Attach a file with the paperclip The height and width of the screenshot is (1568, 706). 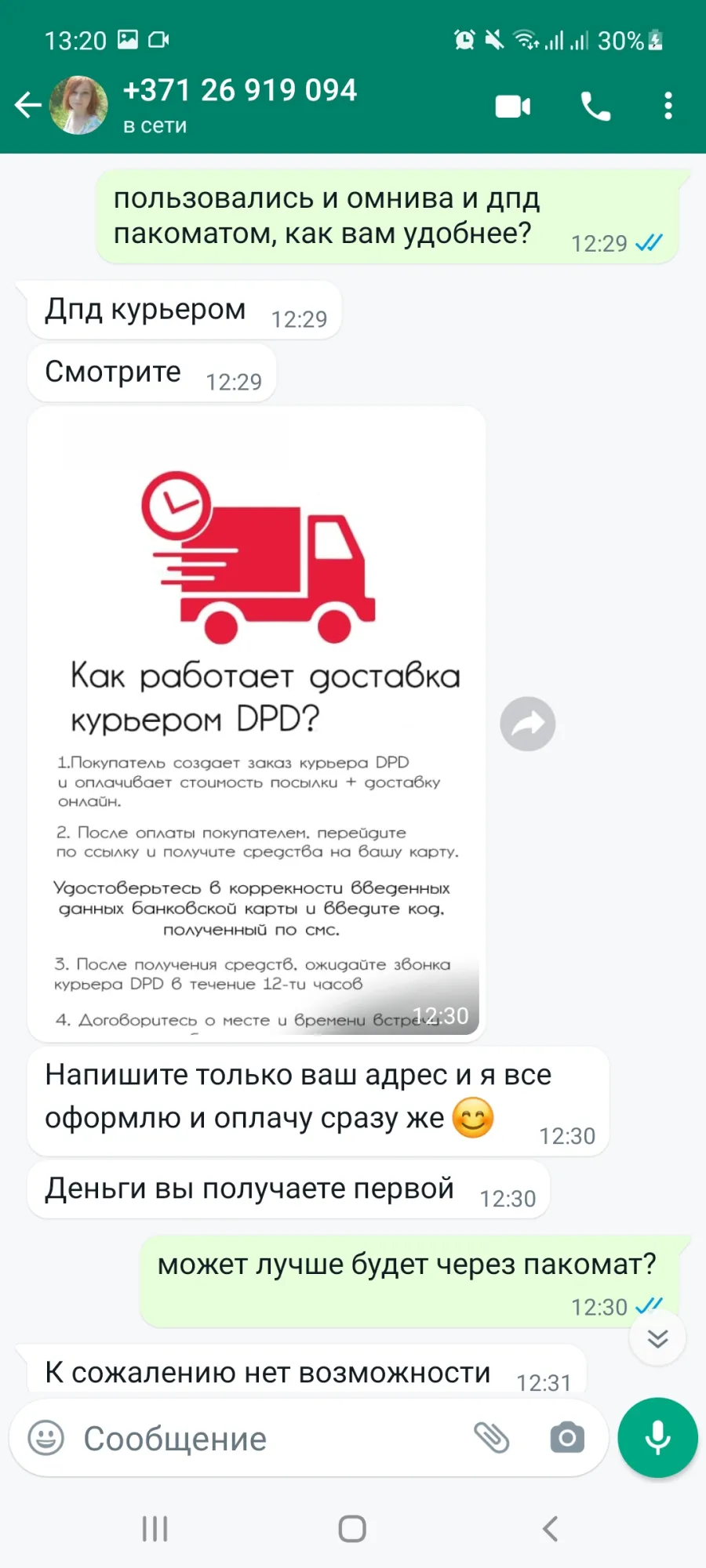[492, 1438]
